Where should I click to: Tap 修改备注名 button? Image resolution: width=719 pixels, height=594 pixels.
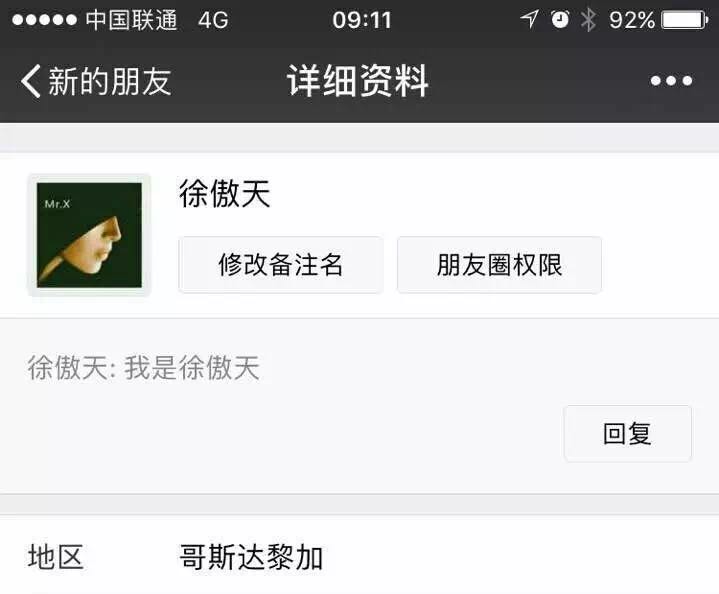click(x=280, y=265)
